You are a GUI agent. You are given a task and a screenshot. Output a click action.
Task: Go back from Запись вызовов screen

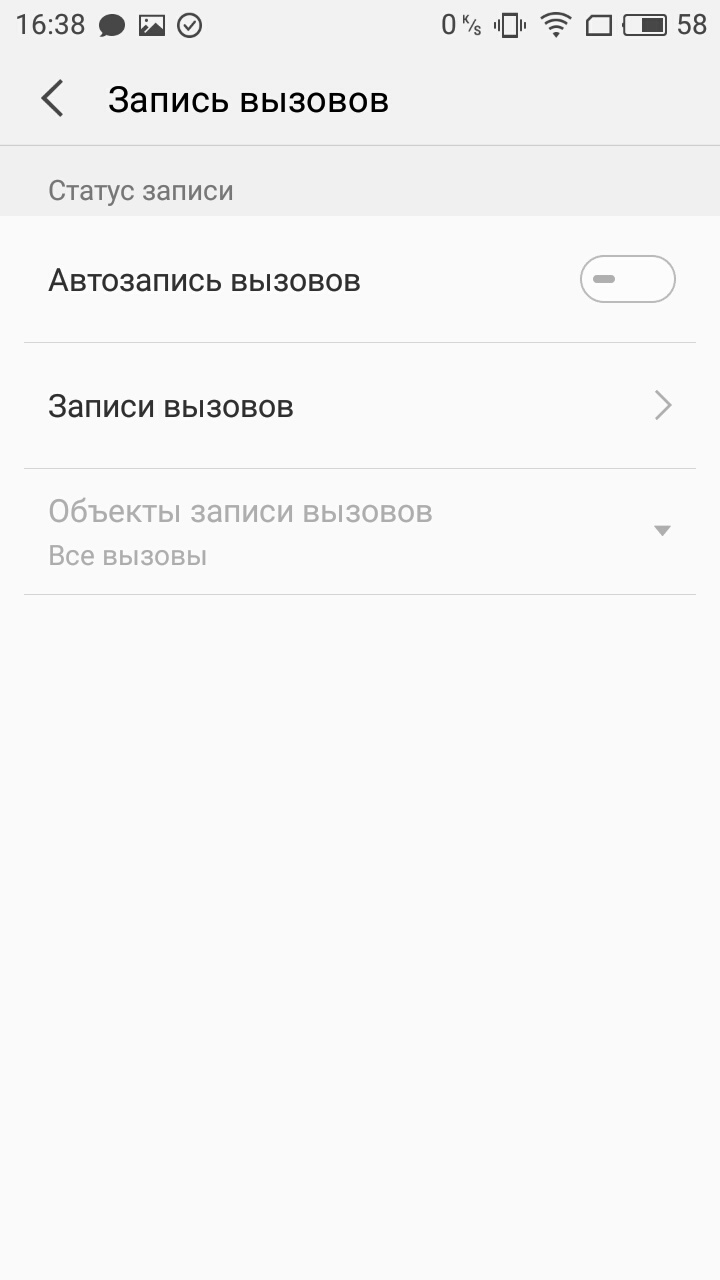tap(52, 100)
